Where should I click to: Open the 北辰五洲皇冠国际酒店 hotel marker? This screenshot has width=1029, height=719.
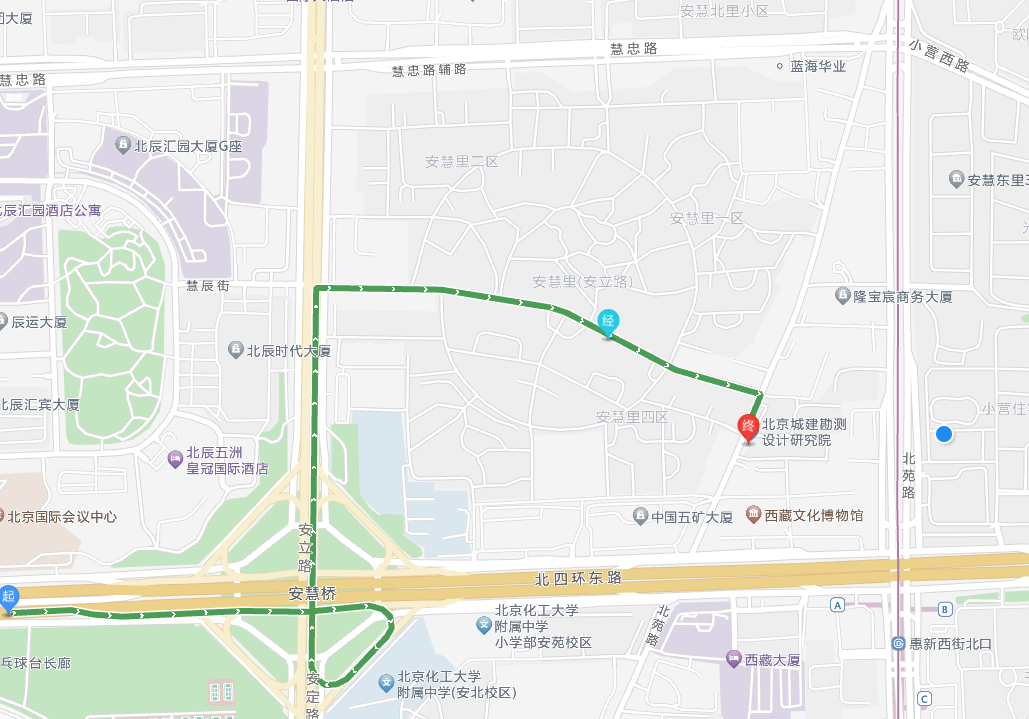(x=175, y=459)
